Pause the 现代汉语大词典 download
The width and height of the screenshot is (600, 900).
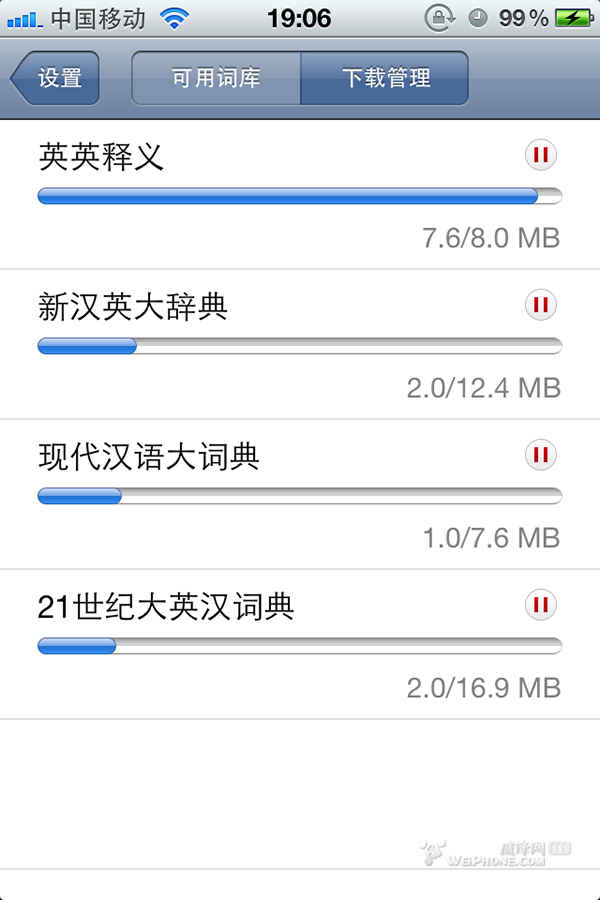tap(541, 455)
